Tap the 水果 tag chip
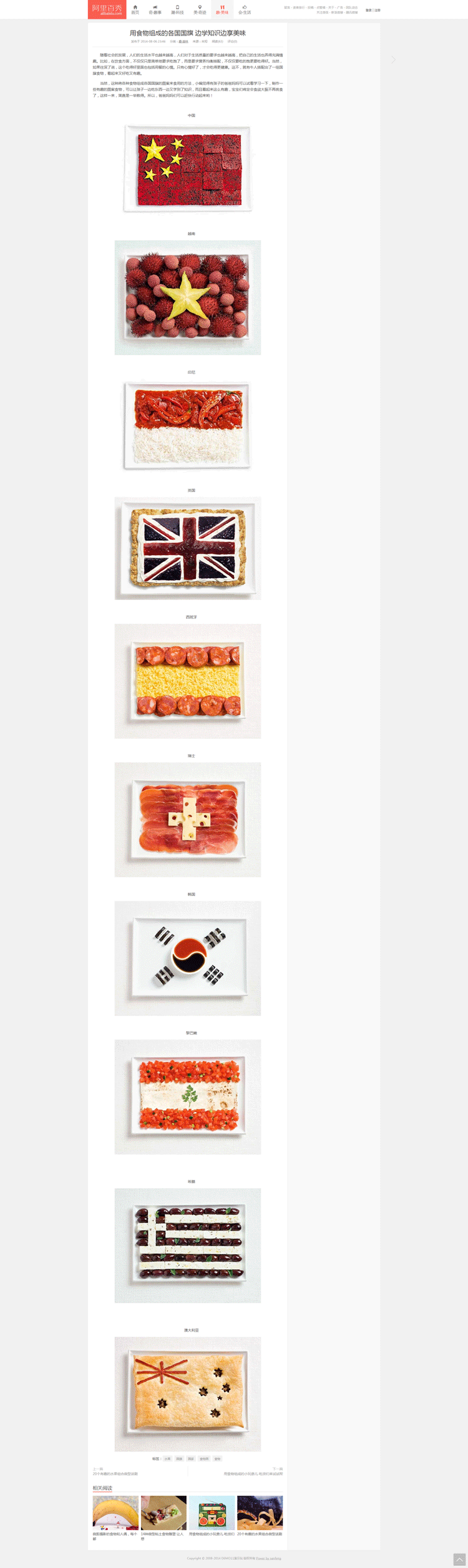Viewport: 468px width, 1568px height. tap(167, 1459)
